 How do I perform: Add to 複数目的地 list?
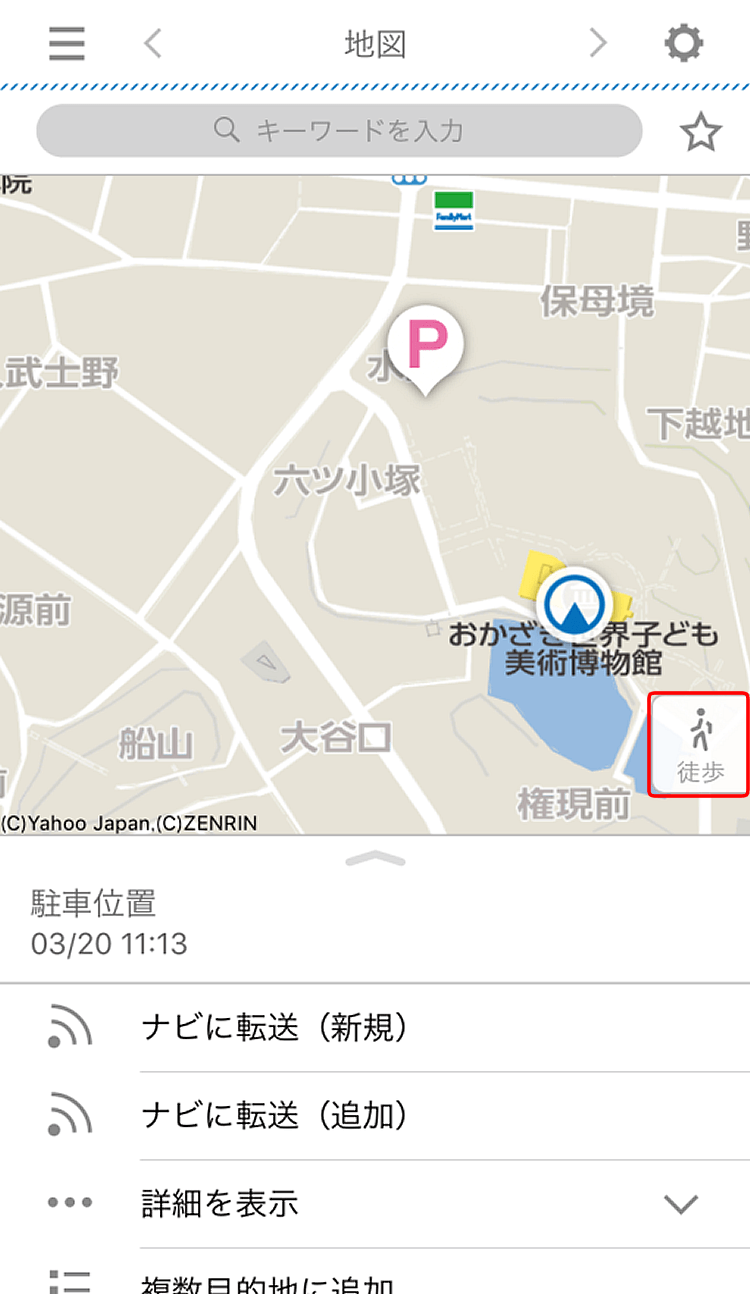[266, 1282]
